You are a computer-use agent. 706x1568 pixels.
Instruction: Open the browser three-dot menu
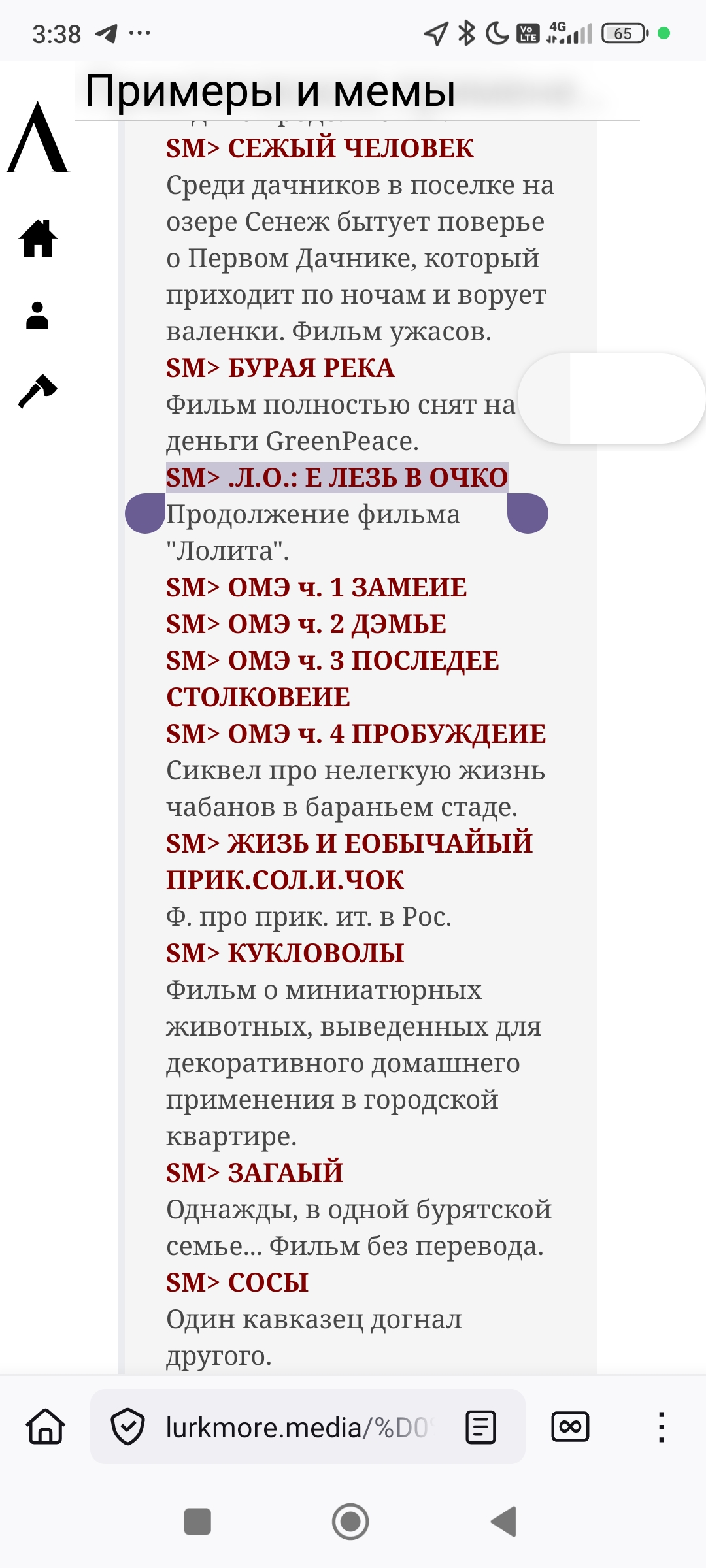click(x=662, y=1427)
